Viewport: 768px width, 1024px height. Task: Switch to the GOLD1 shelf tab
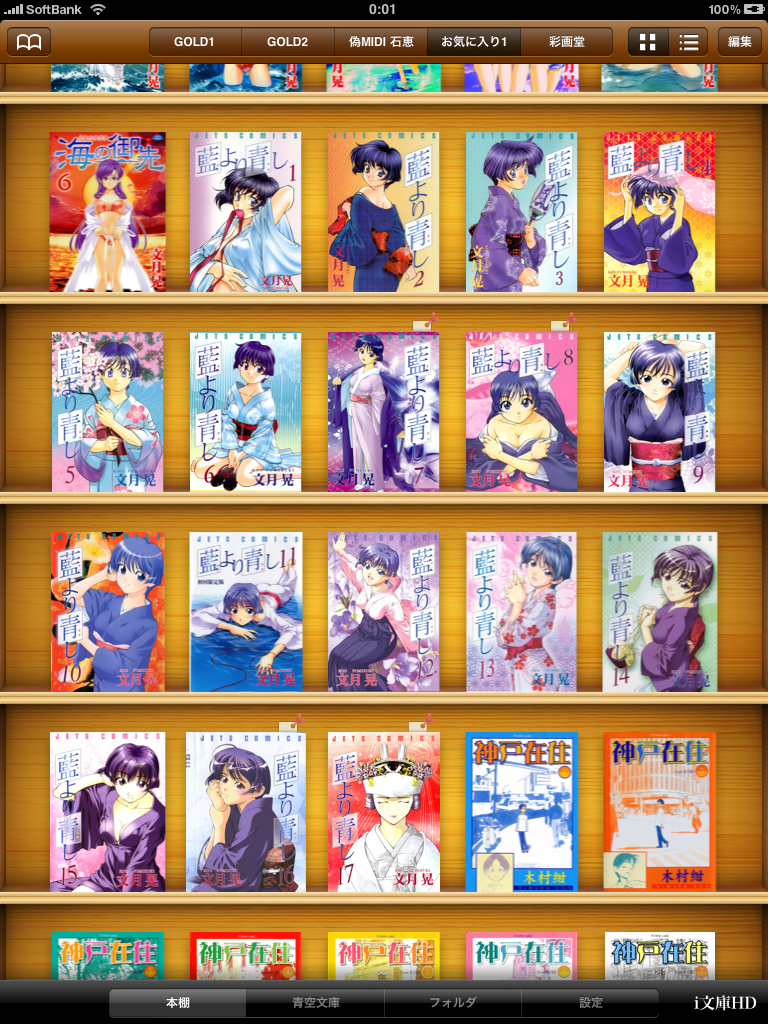[194, 42]
